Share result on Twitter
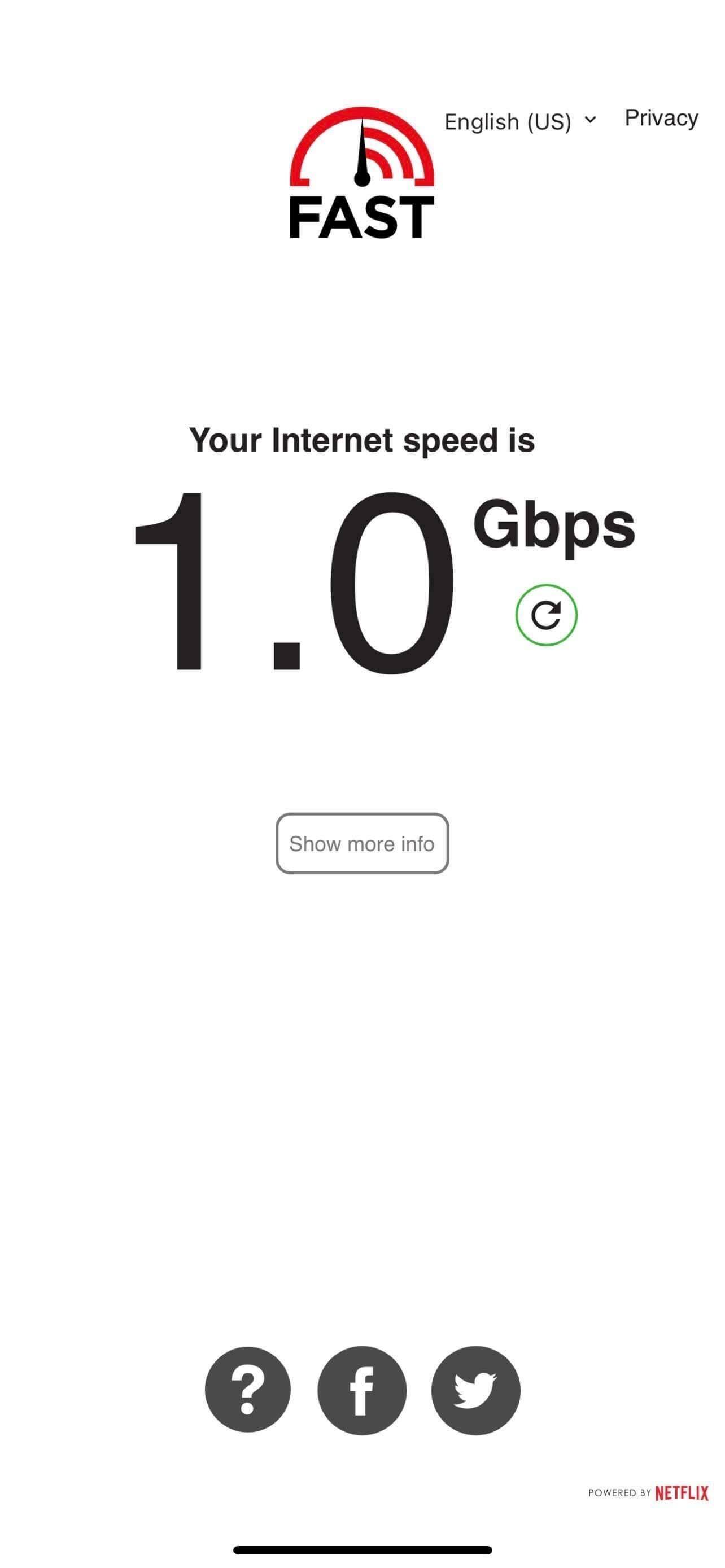 475,1390
